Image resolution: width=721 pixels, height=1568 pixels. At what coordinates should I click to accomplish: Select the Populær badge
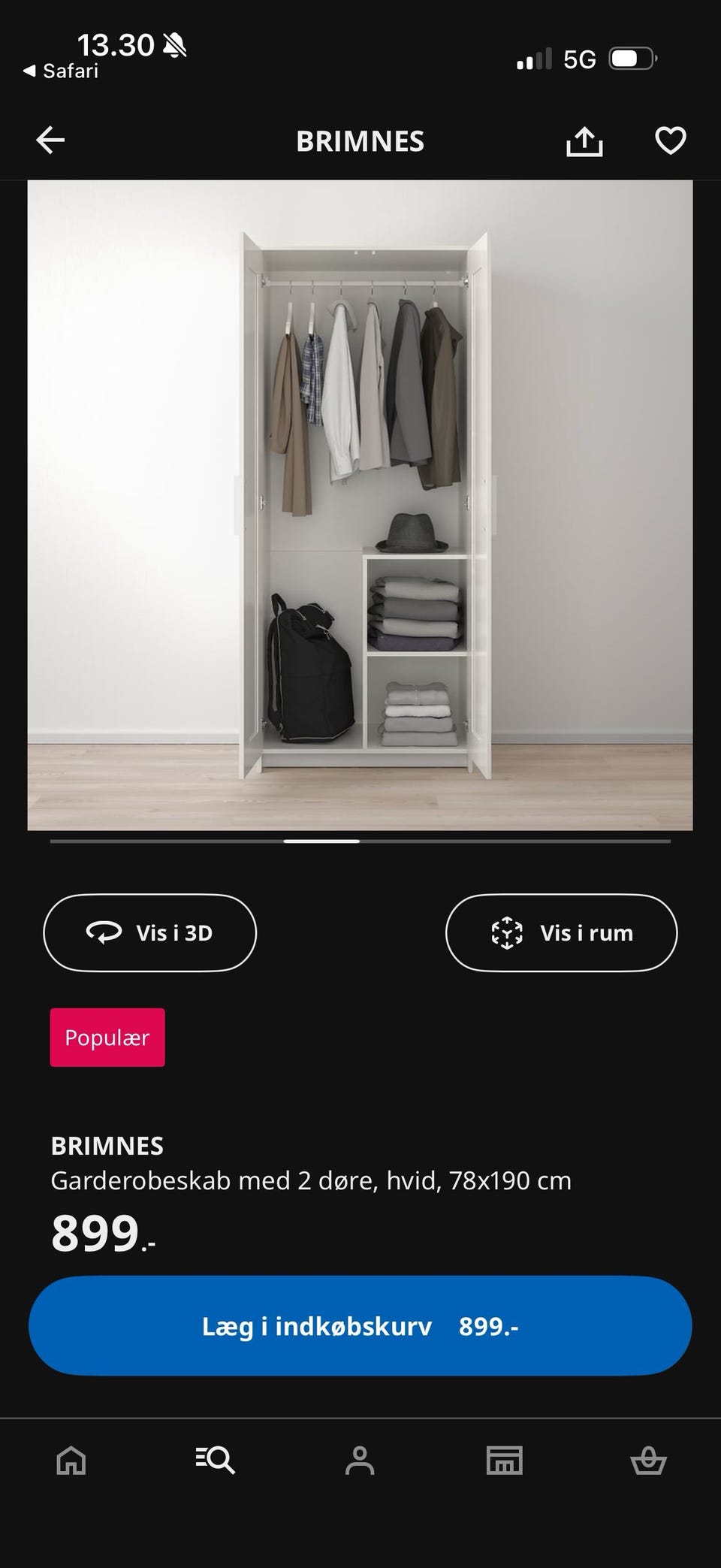tap(107, 1038)
